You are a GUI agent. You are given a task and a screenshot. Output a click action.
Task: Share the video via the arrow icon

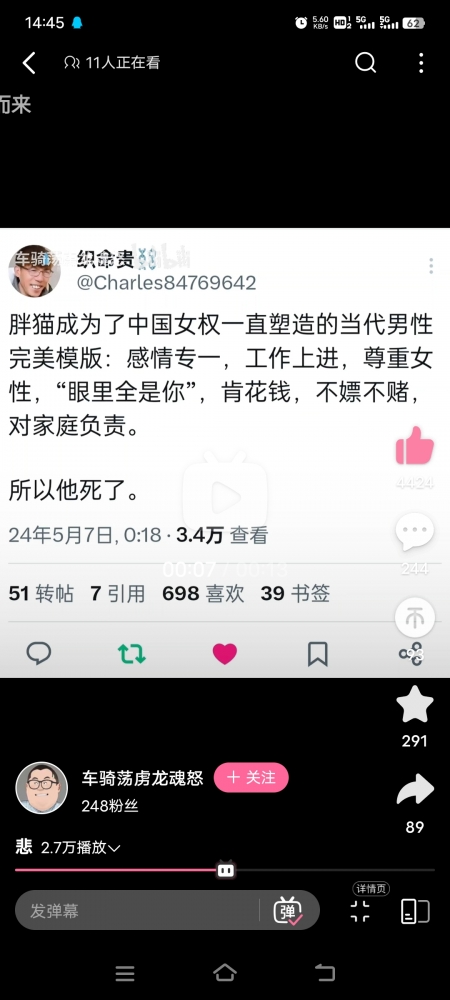(415, 790)
